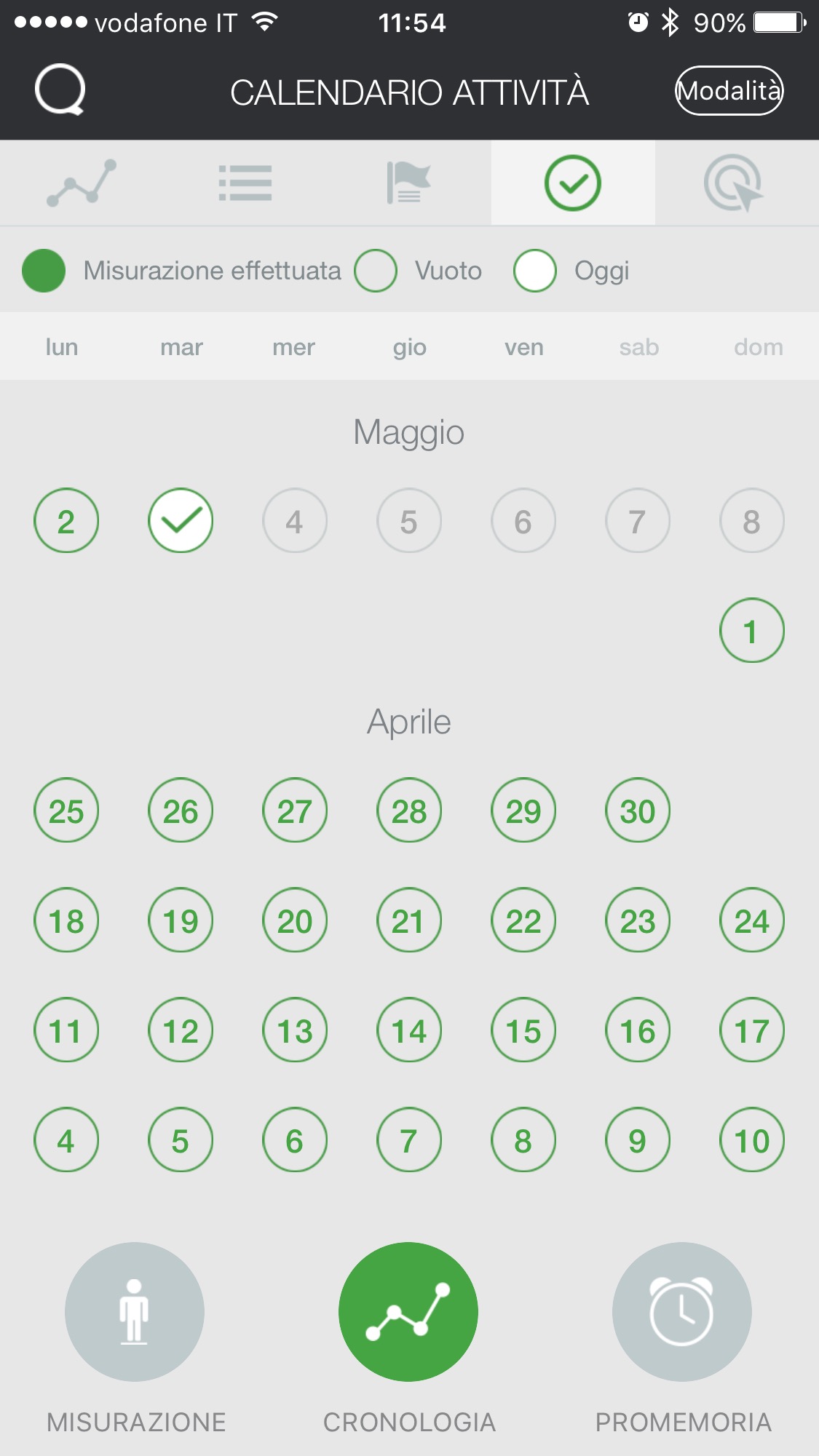Go to the Misurazione section
The image size is (819, 1456).
click(135, 1312)
